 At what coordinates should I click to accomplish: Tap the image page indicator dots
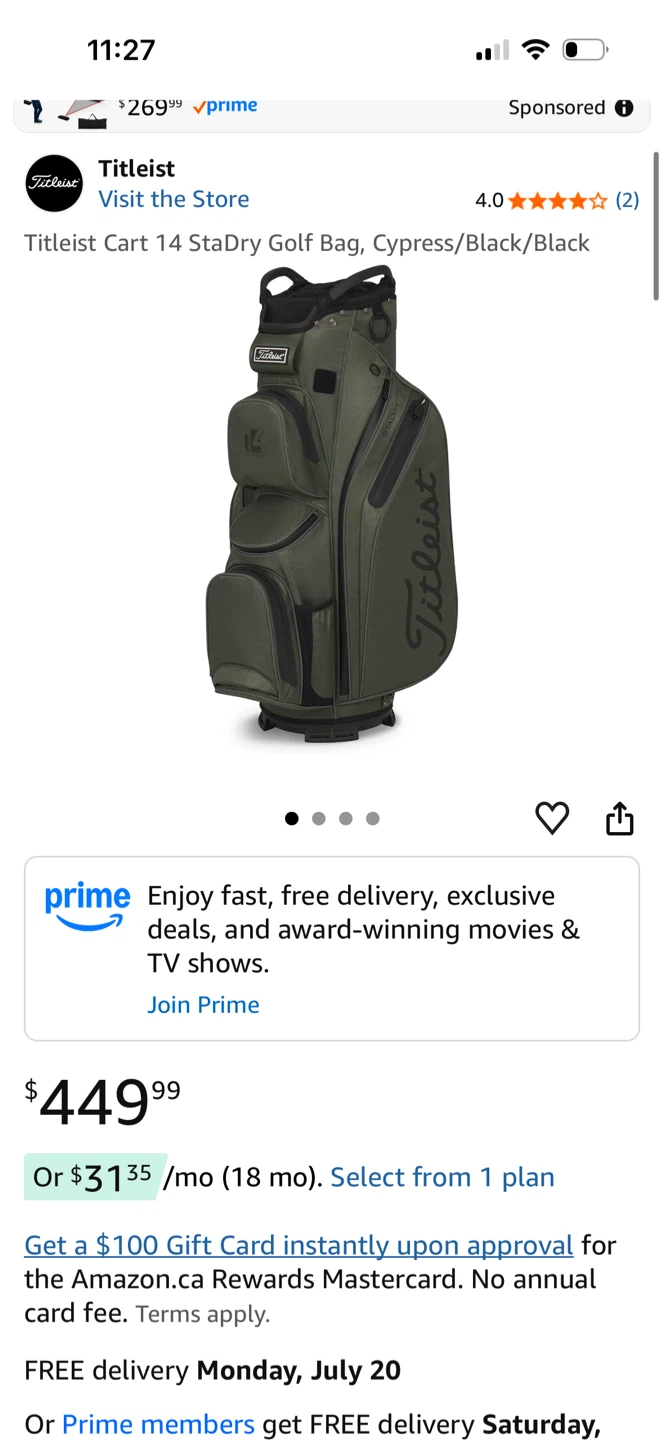tap(332, 818)
